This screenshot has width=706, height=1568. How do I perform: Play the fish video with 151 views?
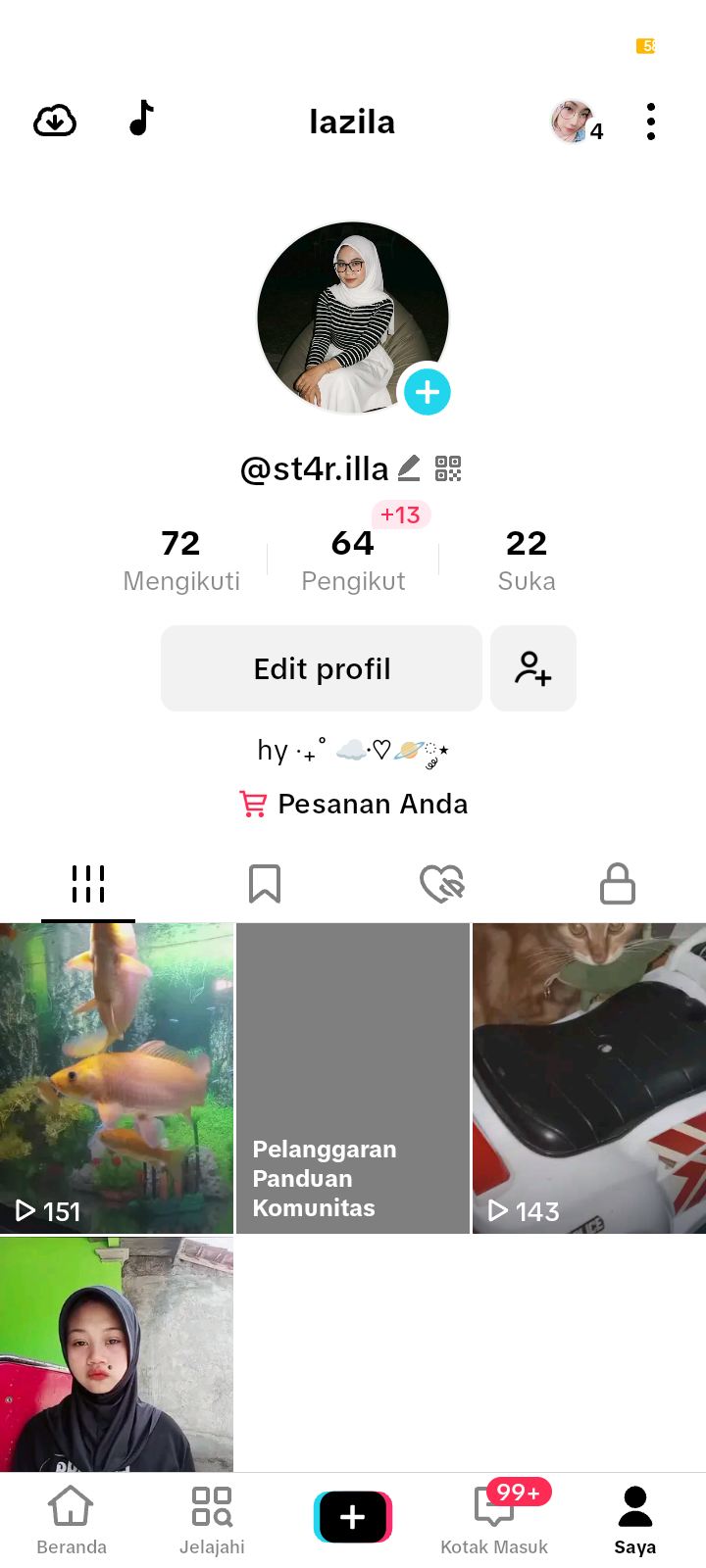(x=117, y=1078)
